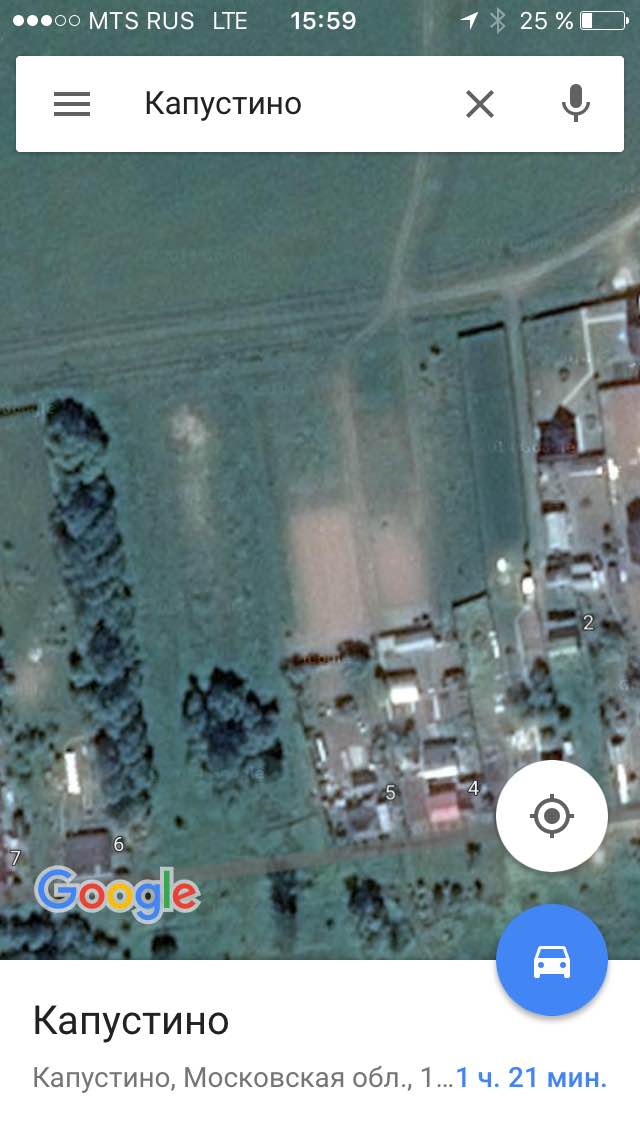Image resolution: width=640 pixels, height=1136 pixels.
Task: Tap the search field showing Капустино
Action: click(x=280, y=104)
